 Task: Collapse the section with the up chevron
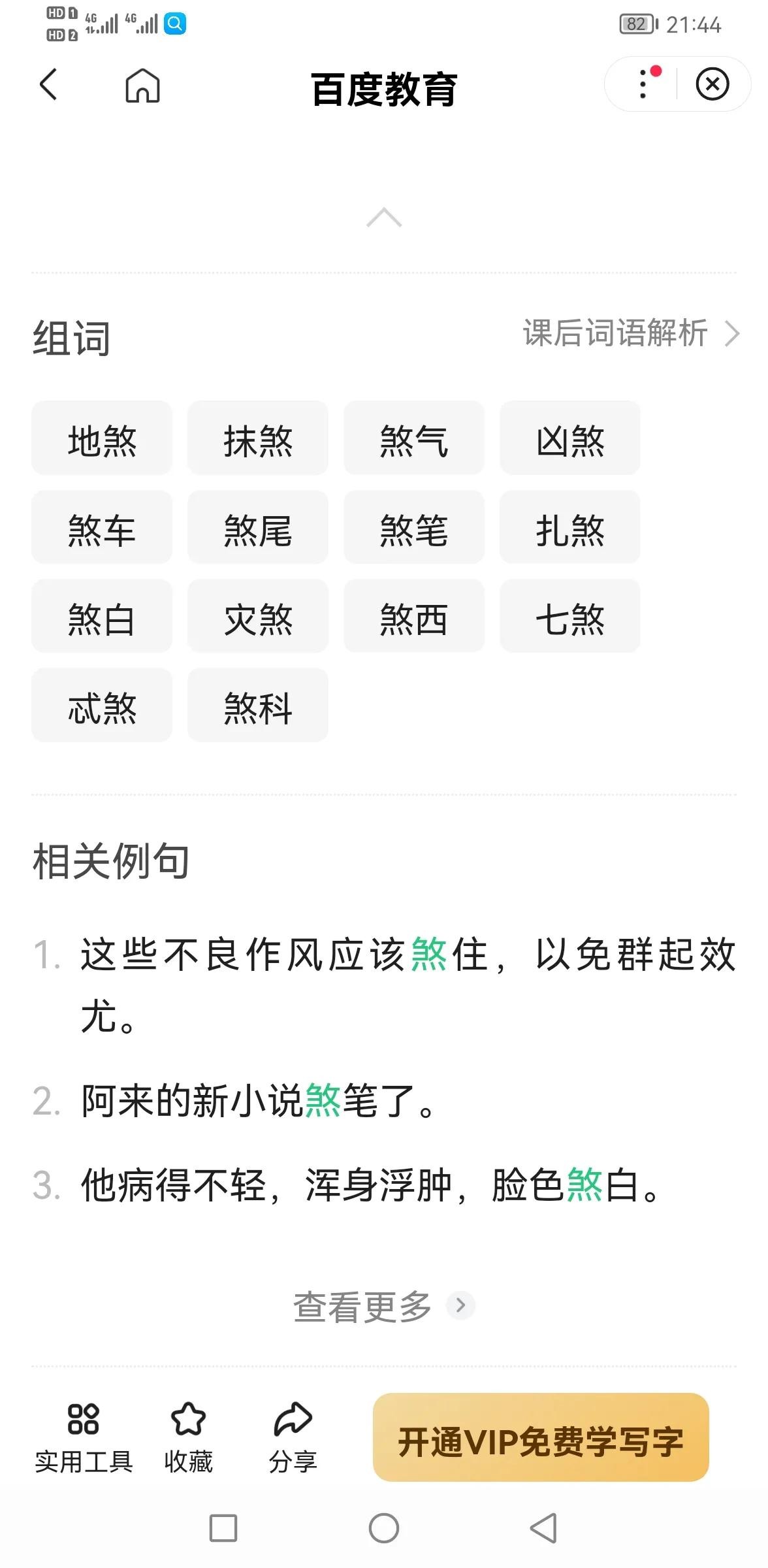click(x=384, y=218)
